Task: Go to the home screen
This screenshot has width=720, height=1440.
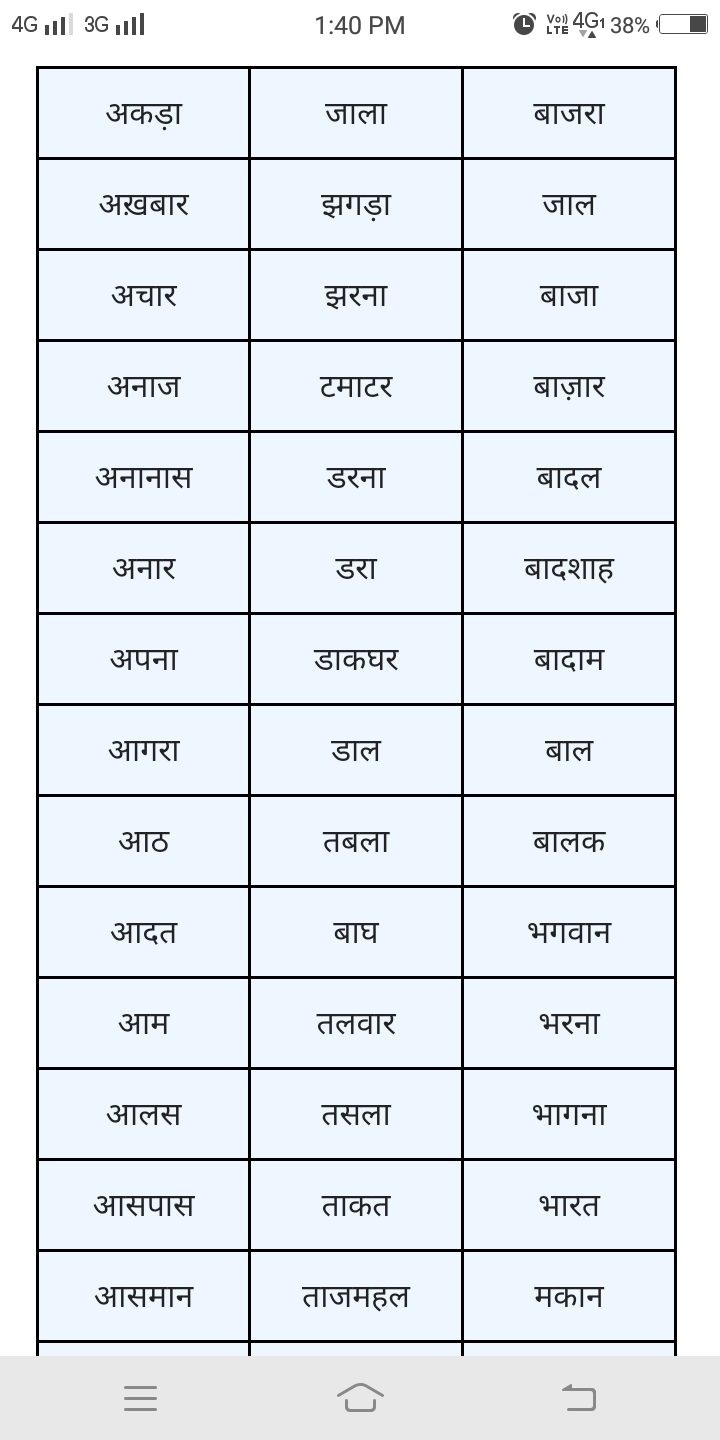Action: [x=360, y=1397]
